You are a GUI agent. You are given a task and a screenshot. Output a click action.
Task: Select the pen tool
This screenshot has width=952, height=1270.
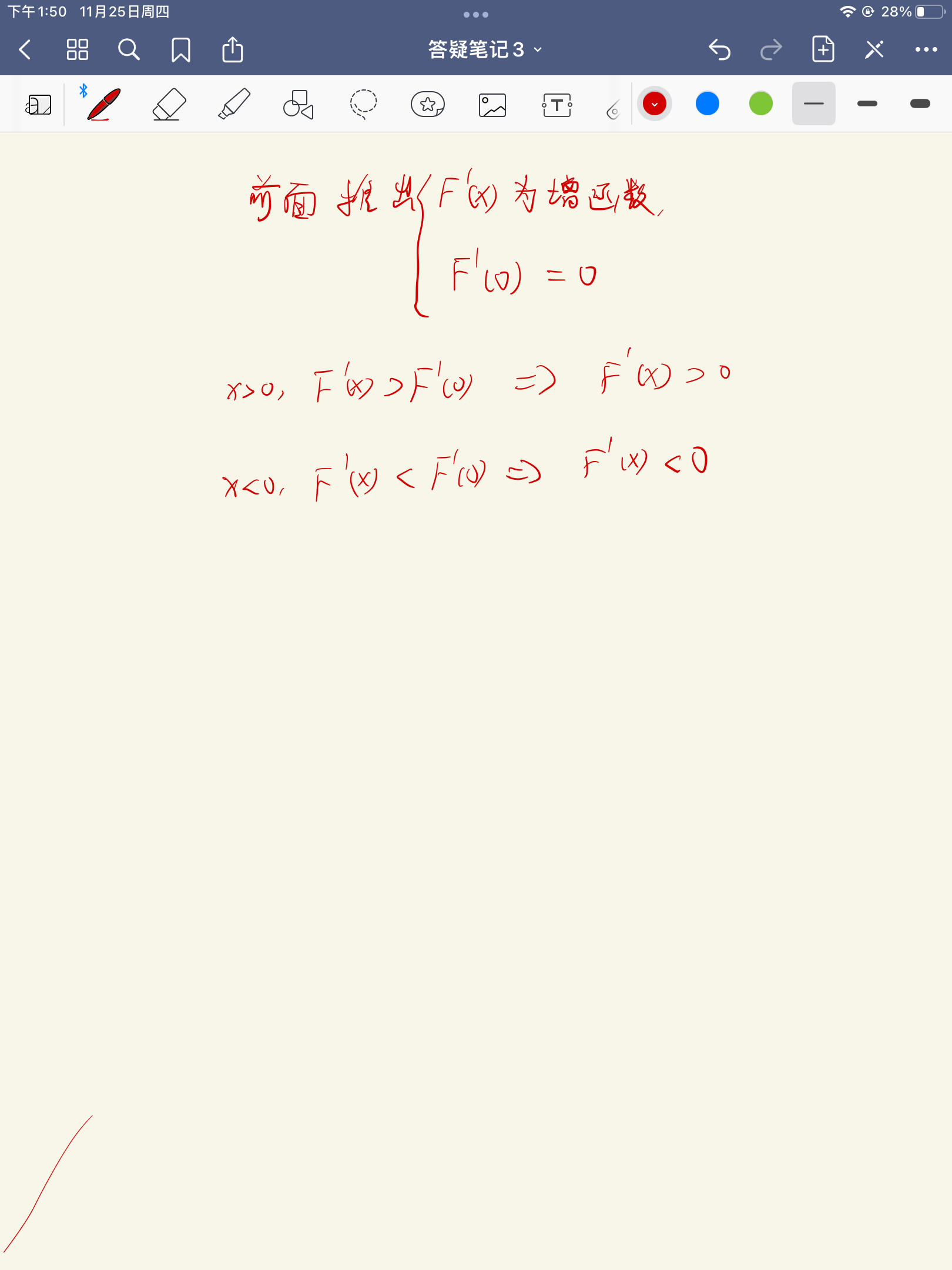coord(104,105)
